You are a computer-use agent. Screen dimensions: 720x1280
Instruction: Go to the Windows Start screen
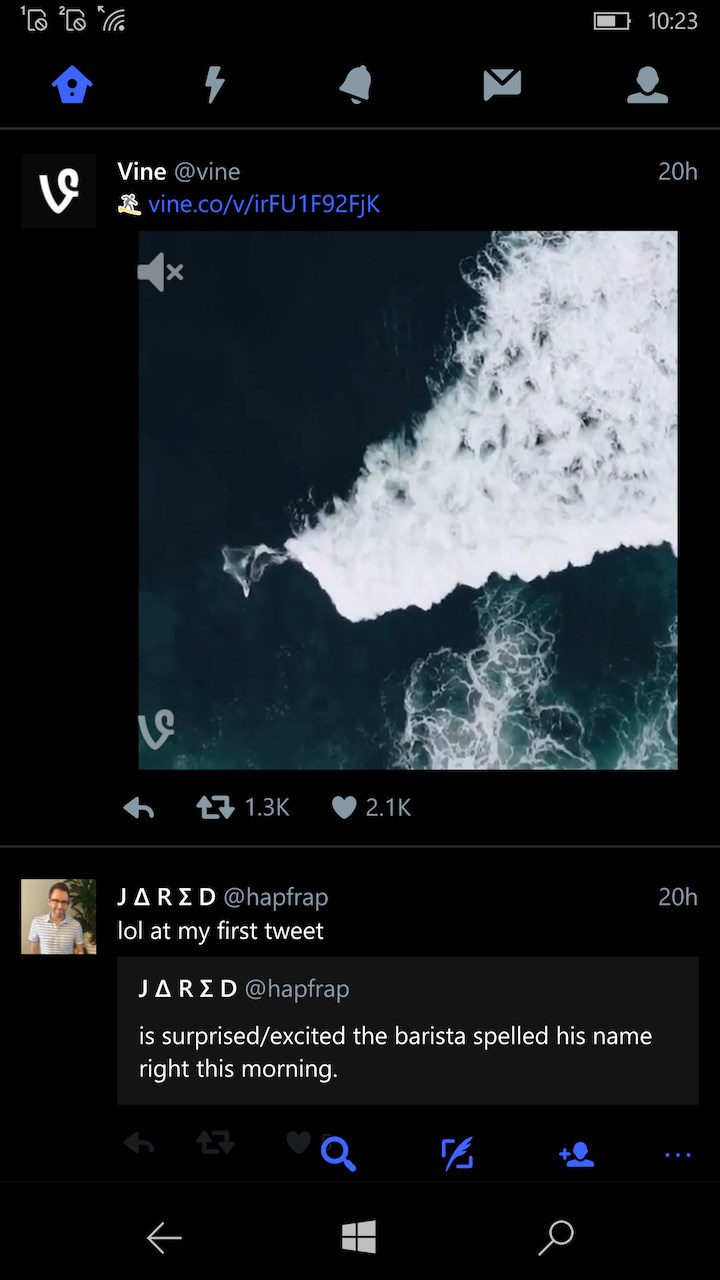pos(359,1238)
